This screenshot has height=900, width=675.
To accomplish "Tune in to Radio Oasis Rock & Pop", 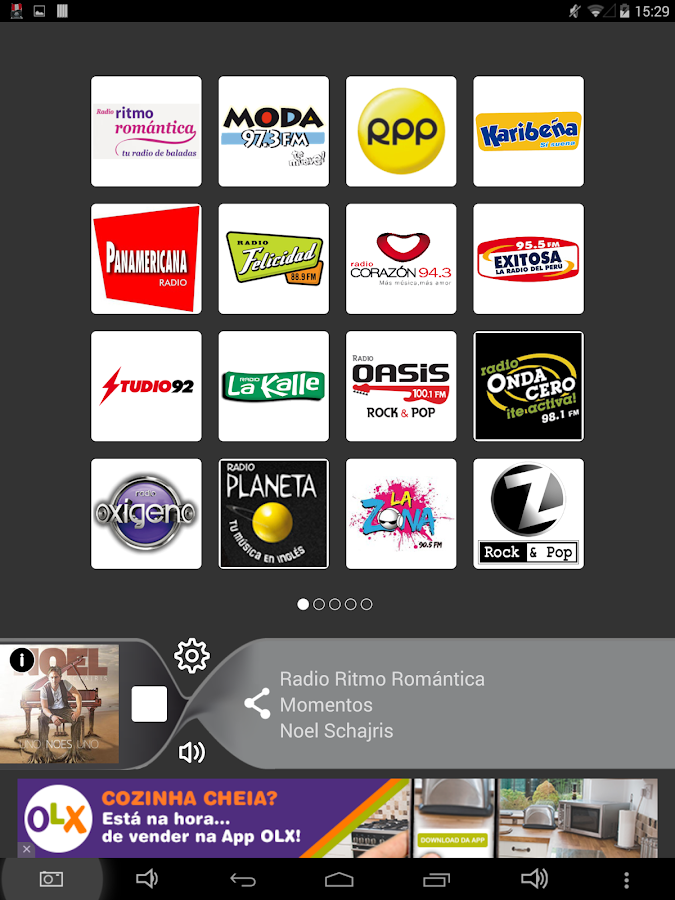I will 401,386.
